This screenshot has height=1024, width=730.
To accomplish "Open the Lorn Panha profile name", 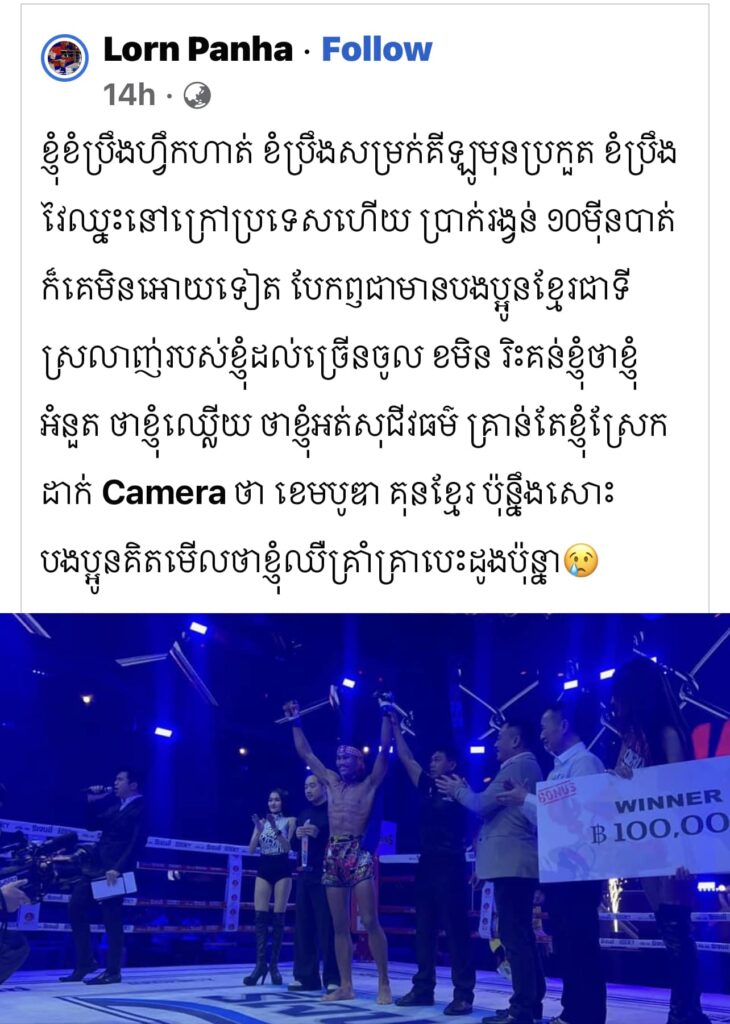I will 198,49.
